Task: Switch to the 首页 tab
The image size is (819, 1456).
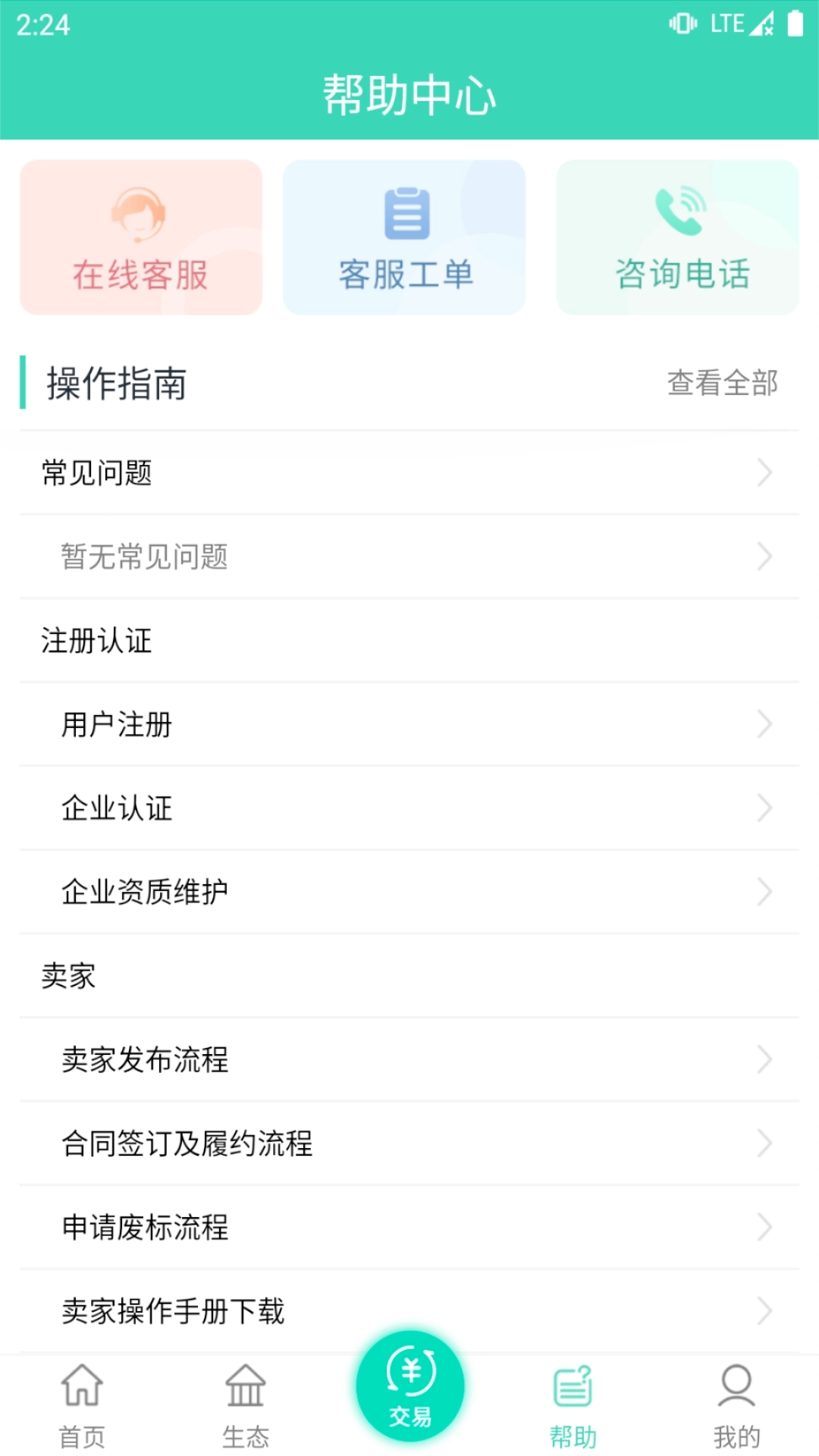Action: click(82, 1405)
